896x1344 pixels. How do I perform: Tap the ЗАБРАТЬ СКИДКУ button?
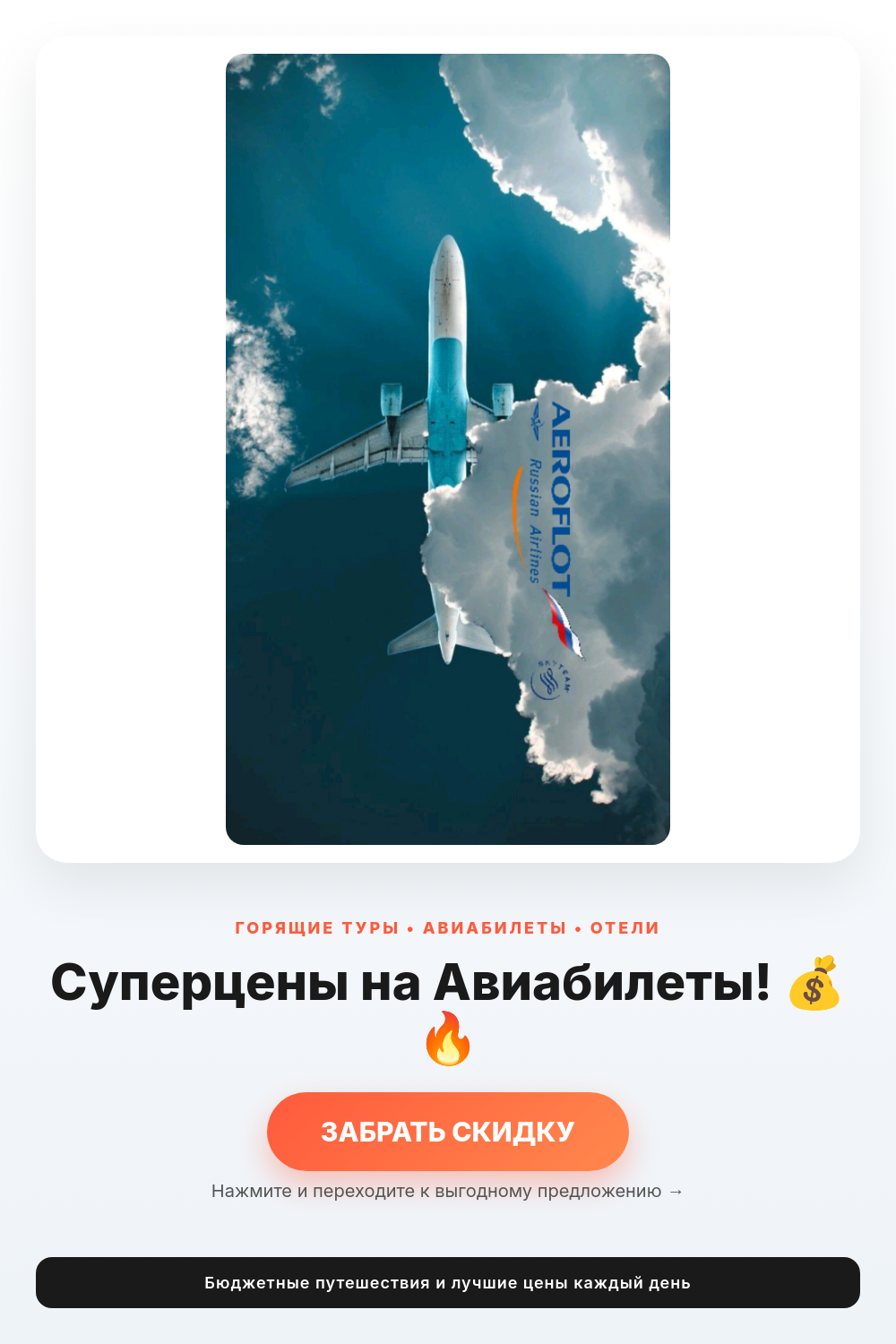pyautogui.click(x=448, y=1131)
